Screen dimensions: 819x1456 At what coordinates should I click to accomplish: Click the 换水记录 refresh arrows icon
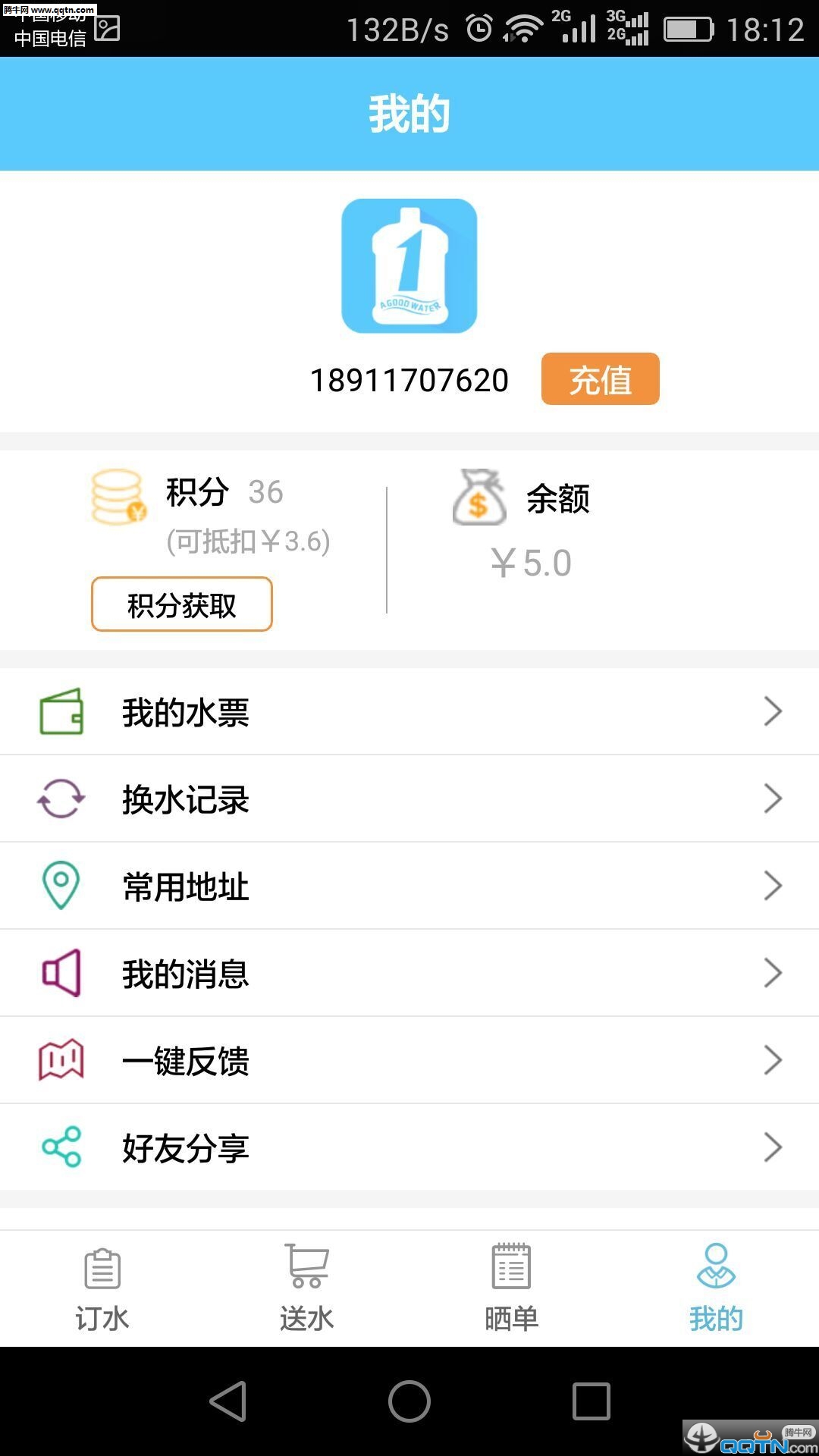(x=62, y=798)
